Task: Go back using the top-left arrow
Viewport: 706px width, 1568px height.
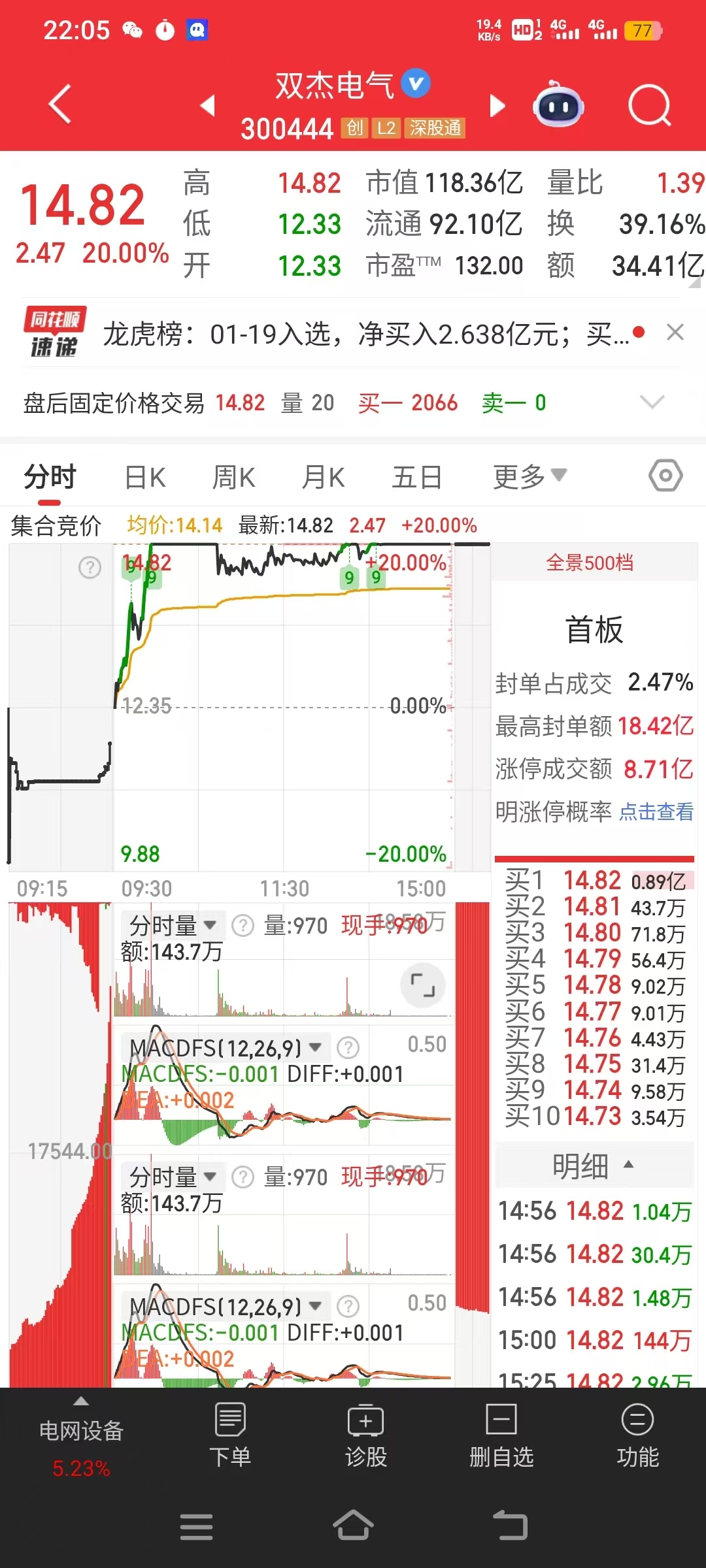Action: tap(60, 105)
